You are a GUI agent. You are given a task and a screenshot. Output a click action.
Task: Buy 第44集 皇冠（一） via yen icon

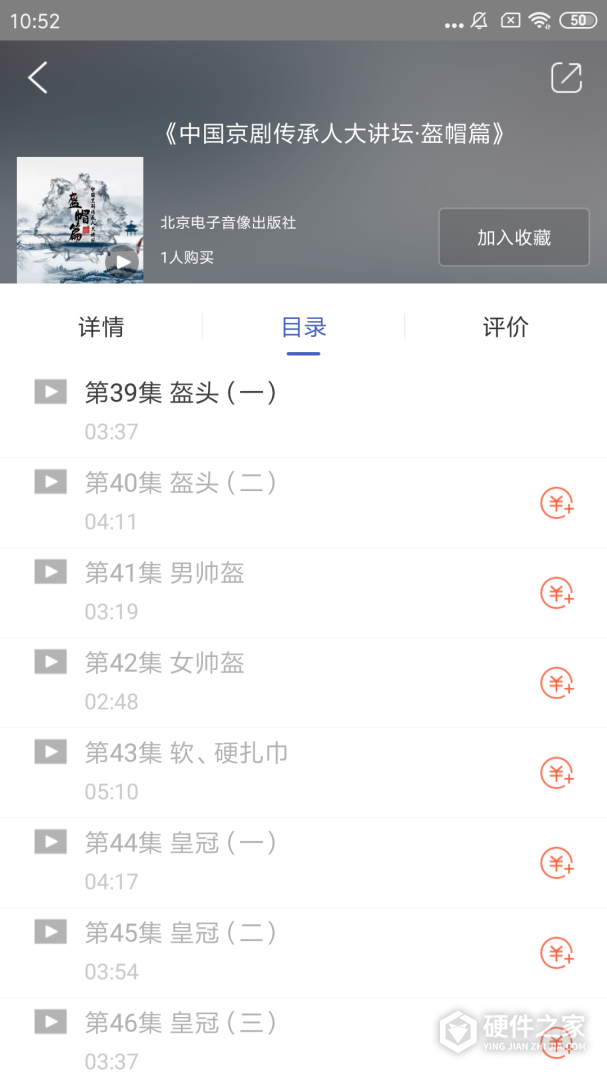click(x=557, y=863)
